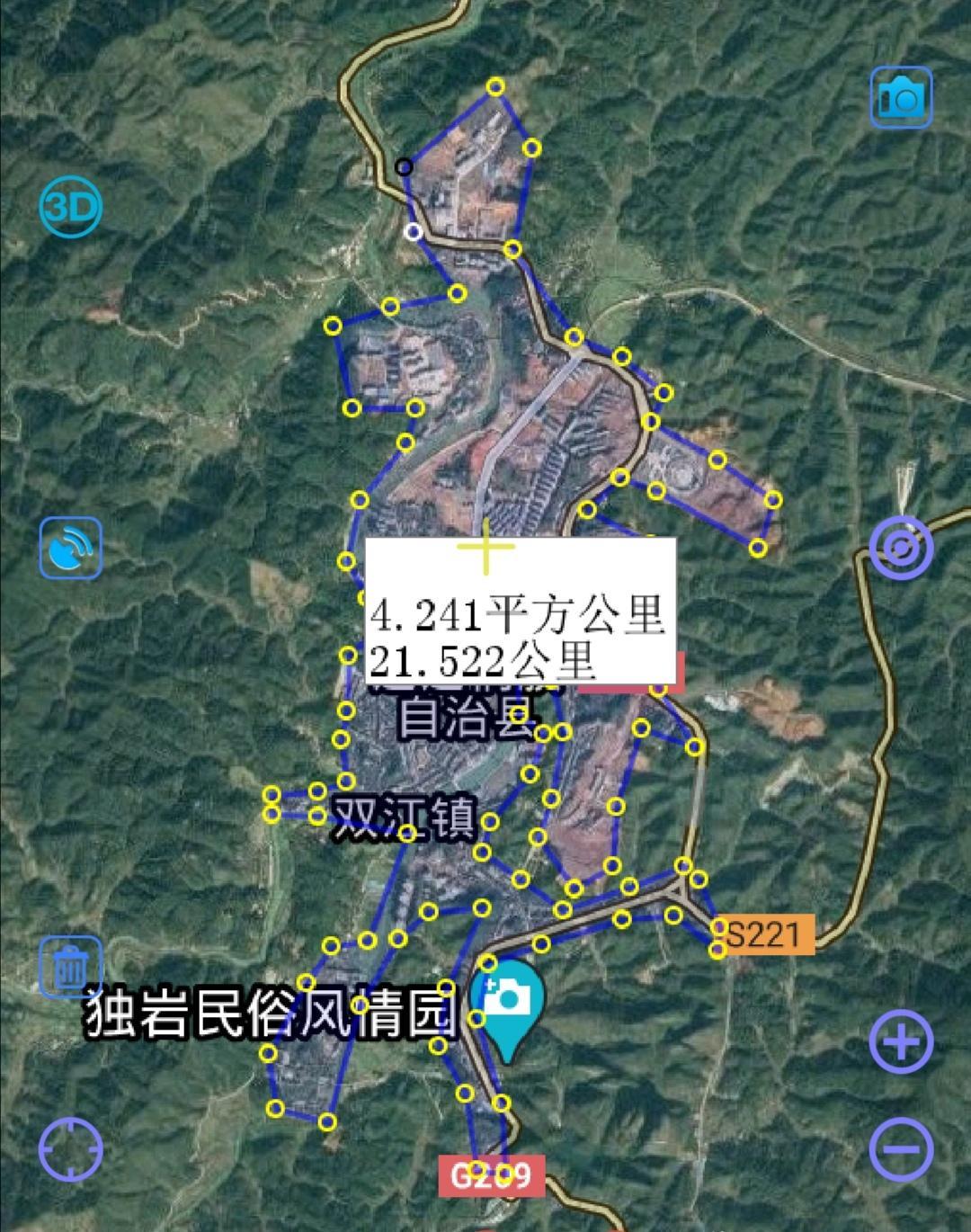Screen dimensions: 971x1232
Task: Tap the target layers icon
Action: pyautogui.click(x=901, y=547)
